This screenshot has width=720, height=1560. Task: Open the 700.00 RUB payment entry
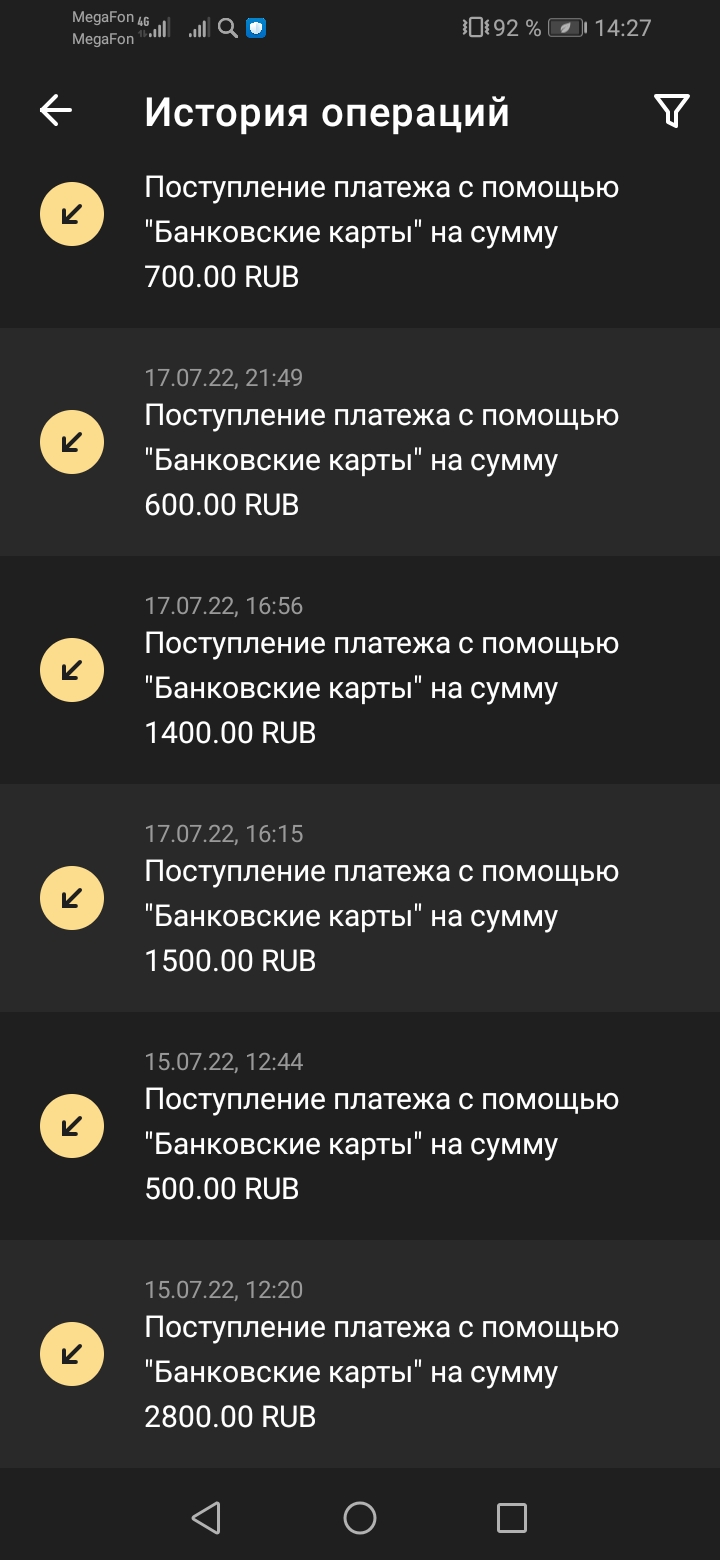tap(380, 232)
